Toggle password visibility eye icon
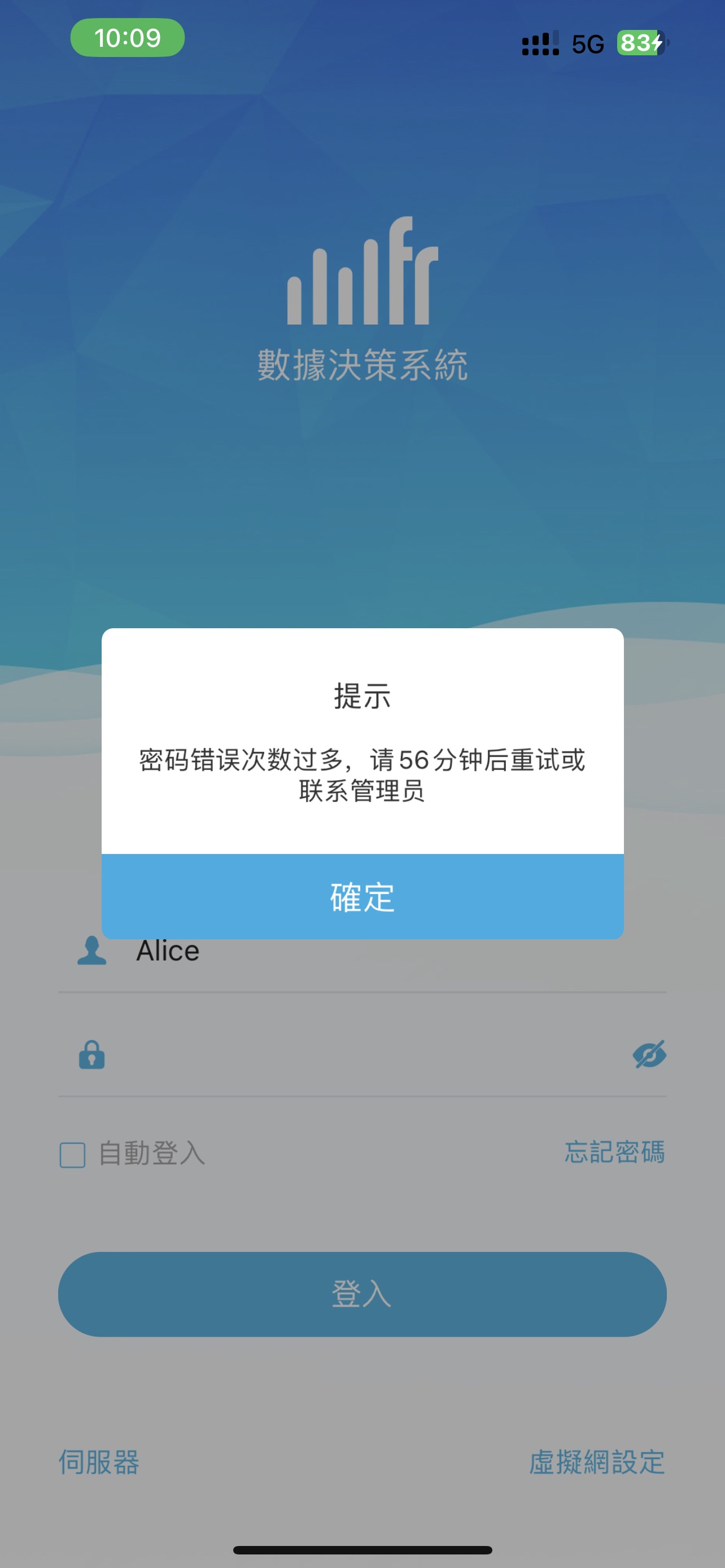This screenshot has height=1568, width=725. 649,1055
